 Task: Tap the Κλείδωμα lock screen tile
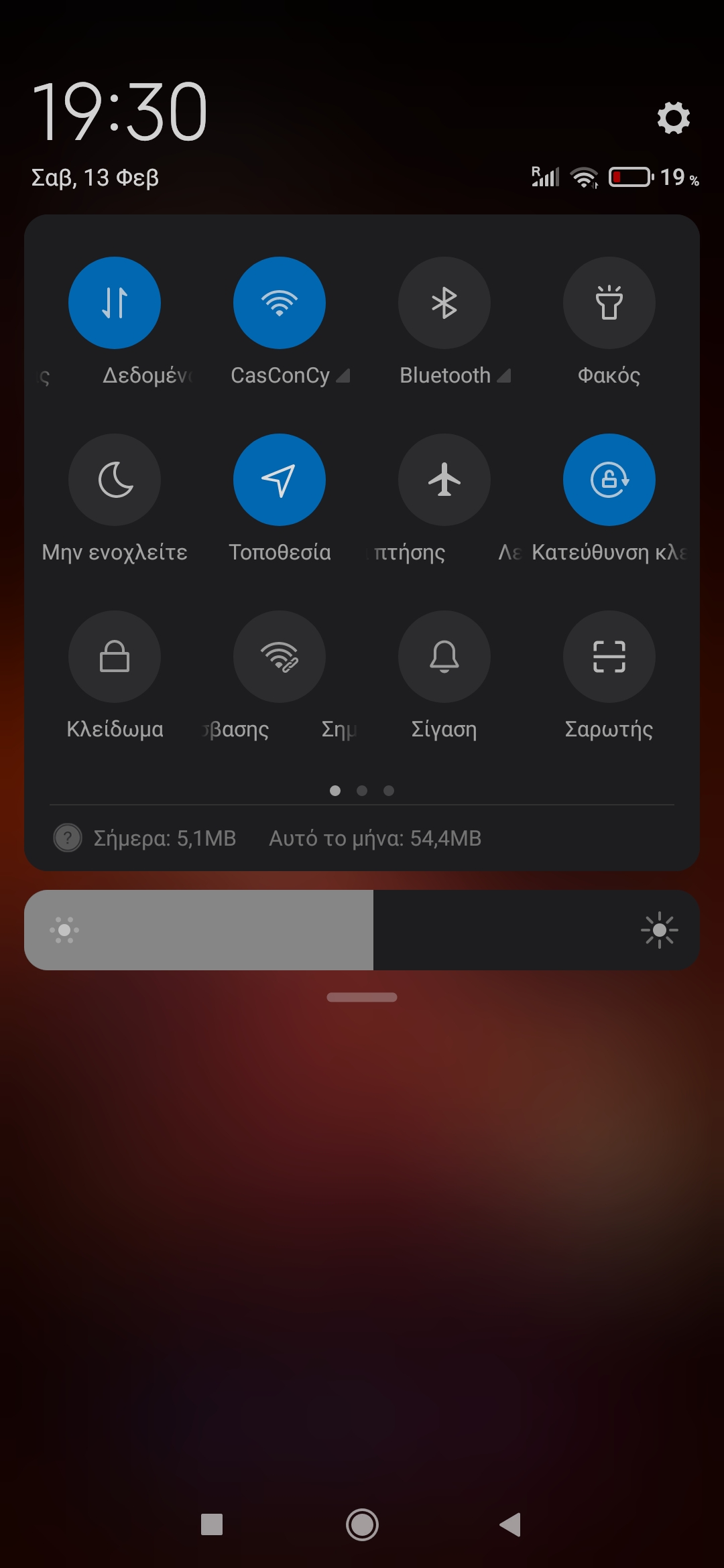pos(115,657)
